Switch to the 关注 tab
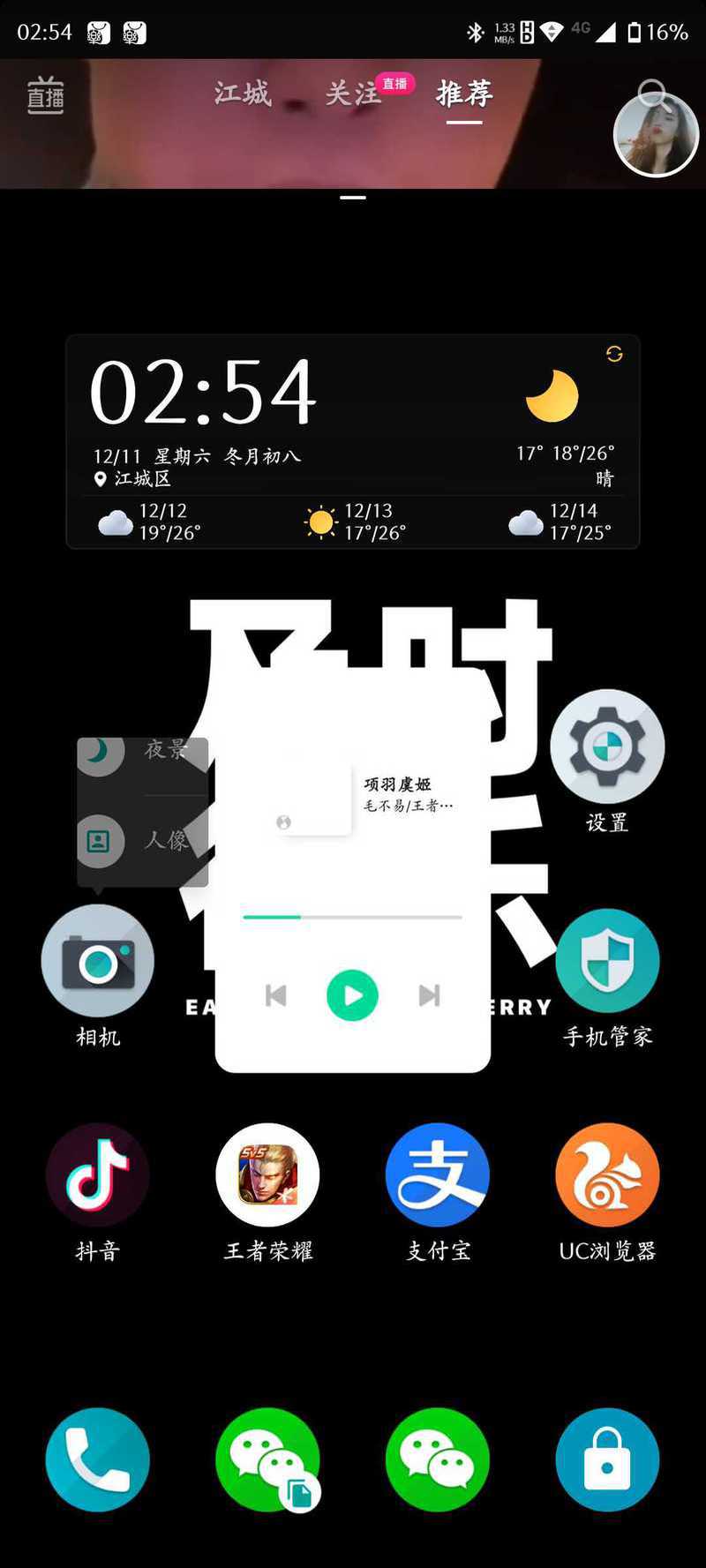The width and height of the screenshot is (706, 1568). point(354,93)
